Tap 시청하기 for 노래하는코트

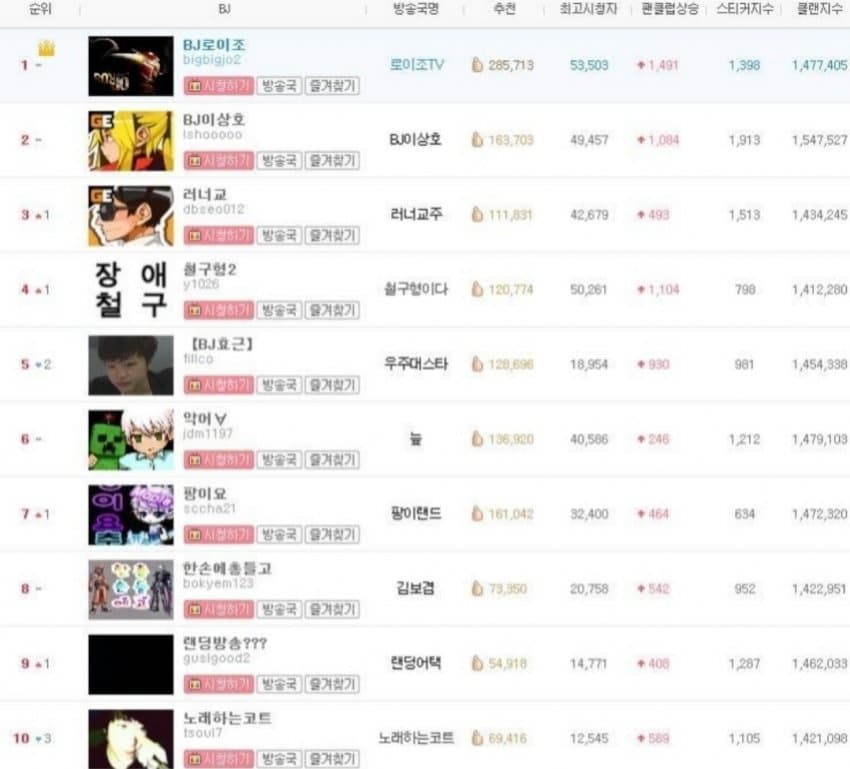pos(218,759)
